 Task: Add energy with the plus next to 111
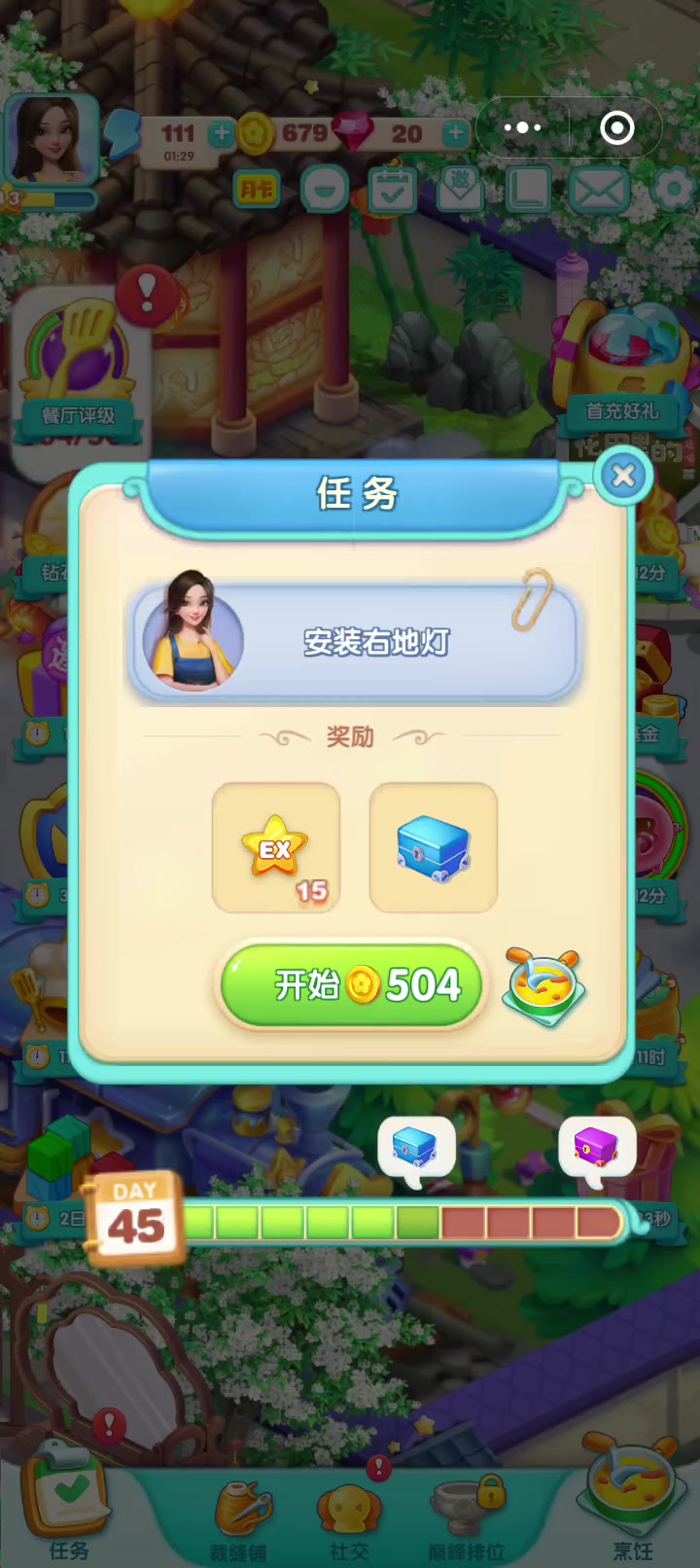pyautogui.click(x=222, y=134)
